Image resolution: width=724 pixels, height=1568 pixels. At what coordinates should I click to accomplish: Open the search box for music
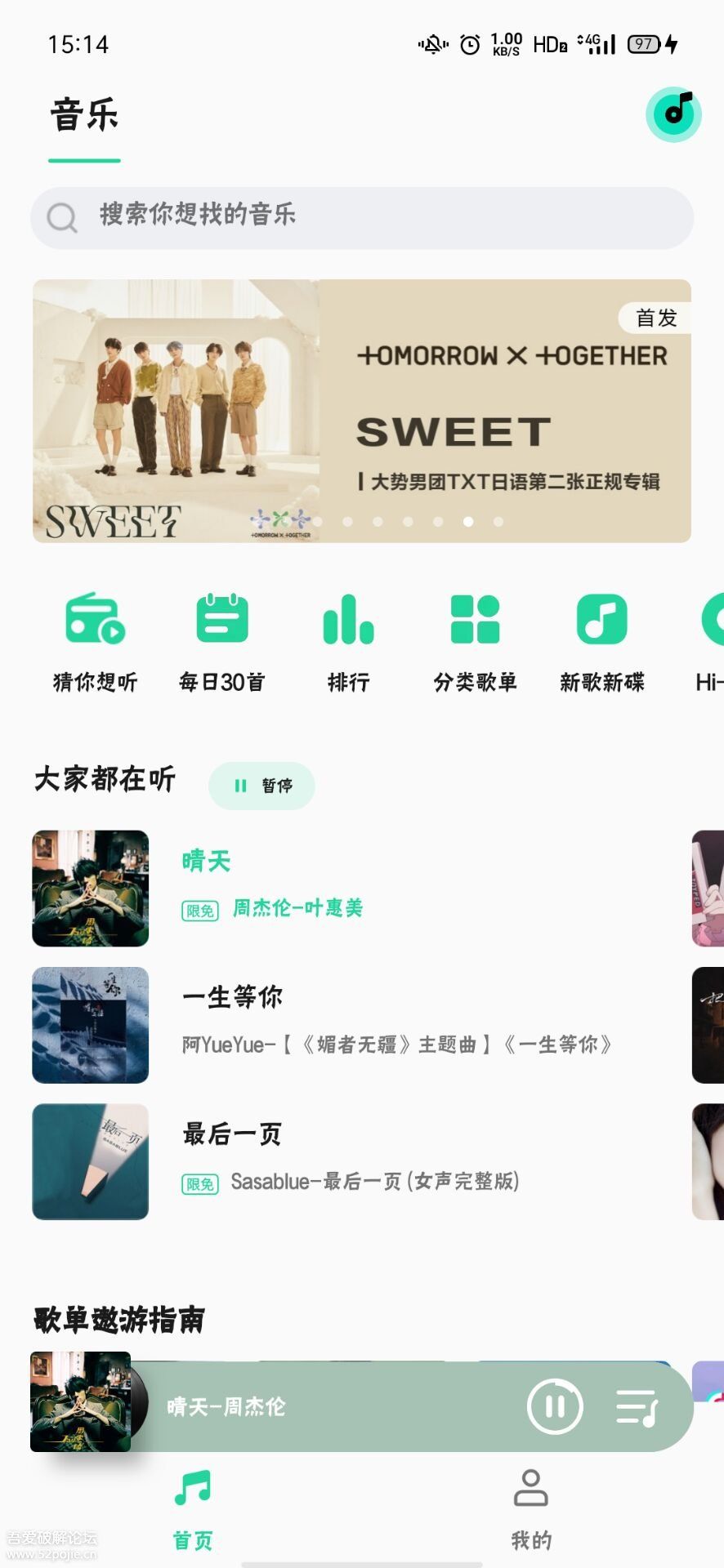click(x=361, y=217)
